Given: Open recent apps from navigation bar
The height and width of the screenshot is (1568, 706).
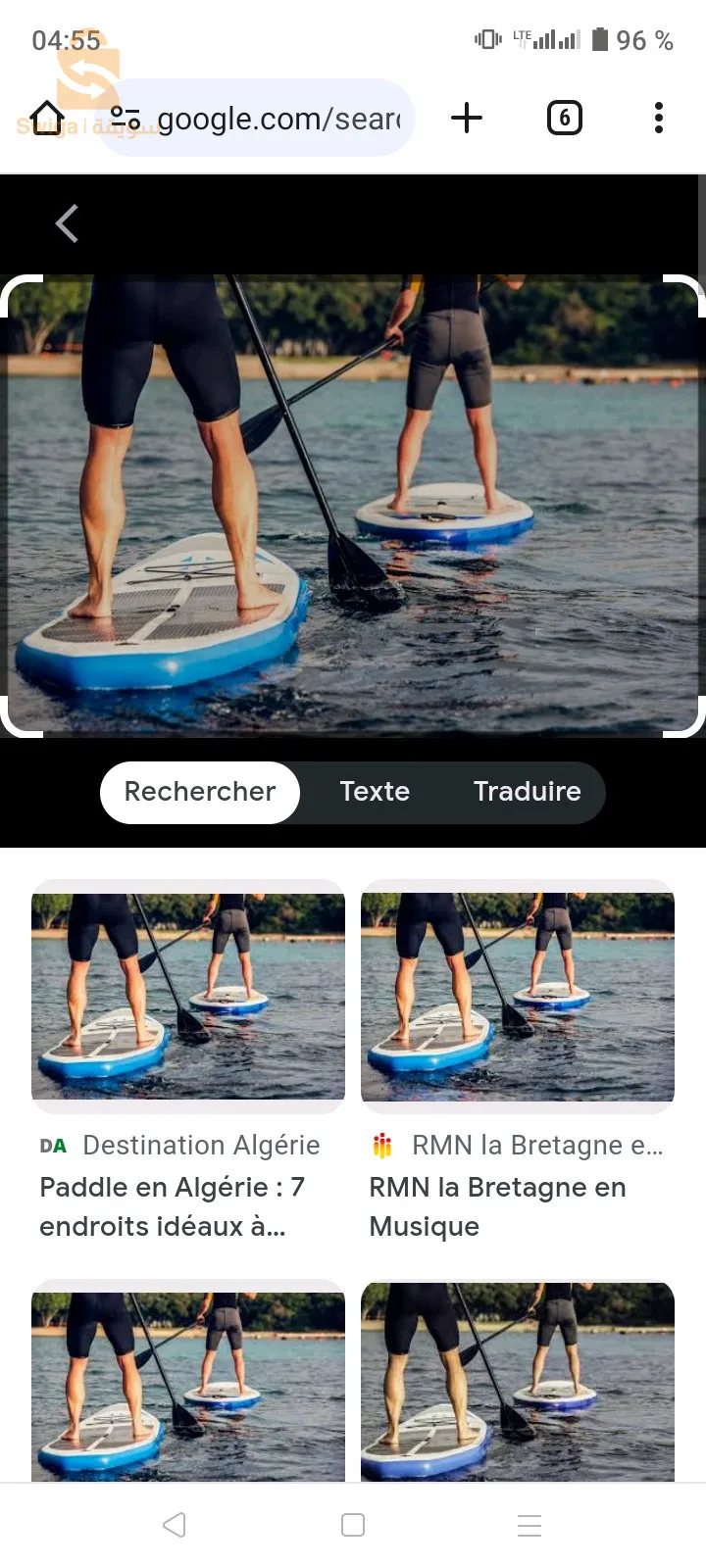Looking at the screenshot, I should click(529, 1525).
